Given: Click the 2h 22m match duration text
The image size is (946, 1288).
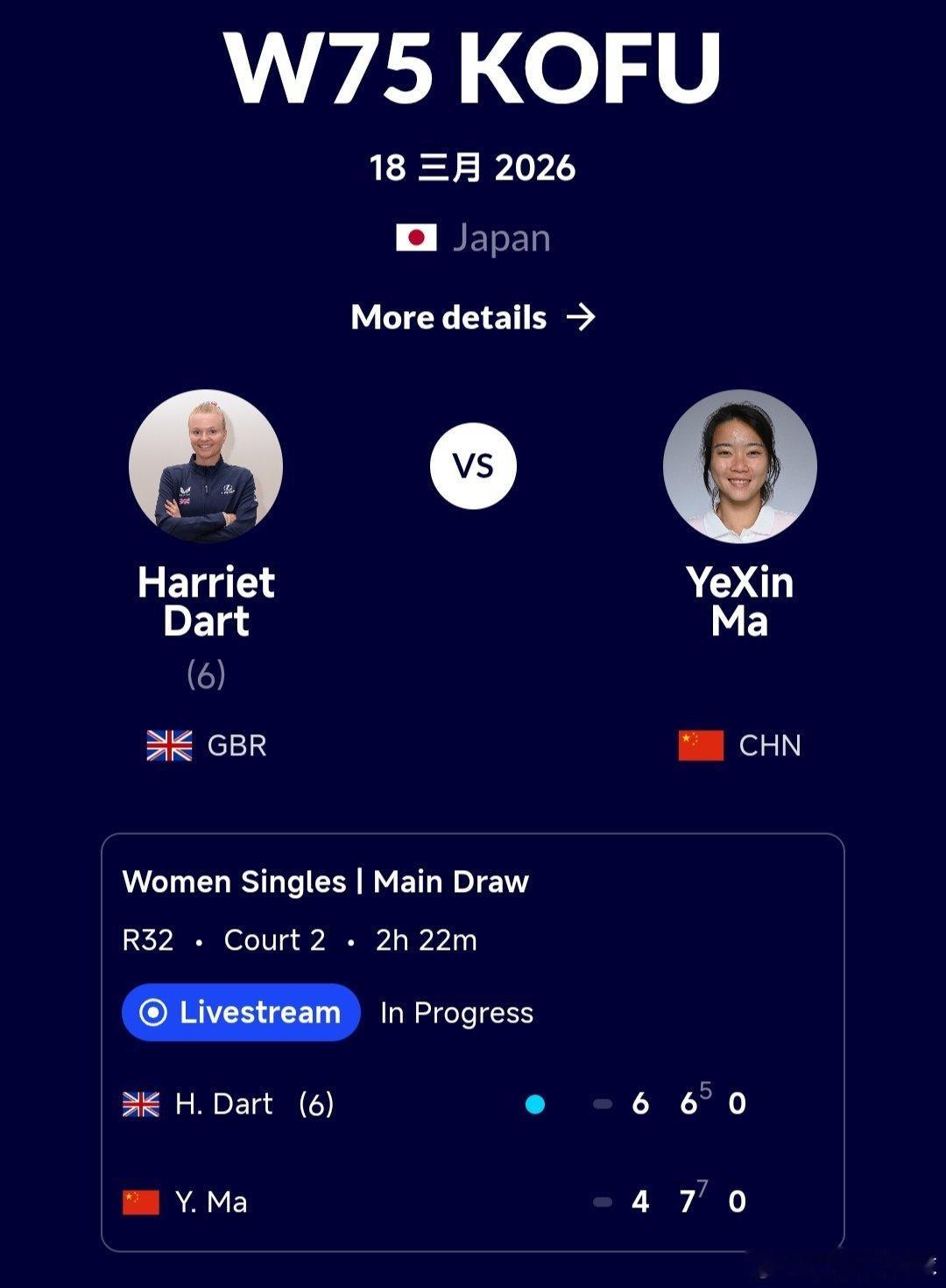Looking at the screenshot, I should [425, 940].
